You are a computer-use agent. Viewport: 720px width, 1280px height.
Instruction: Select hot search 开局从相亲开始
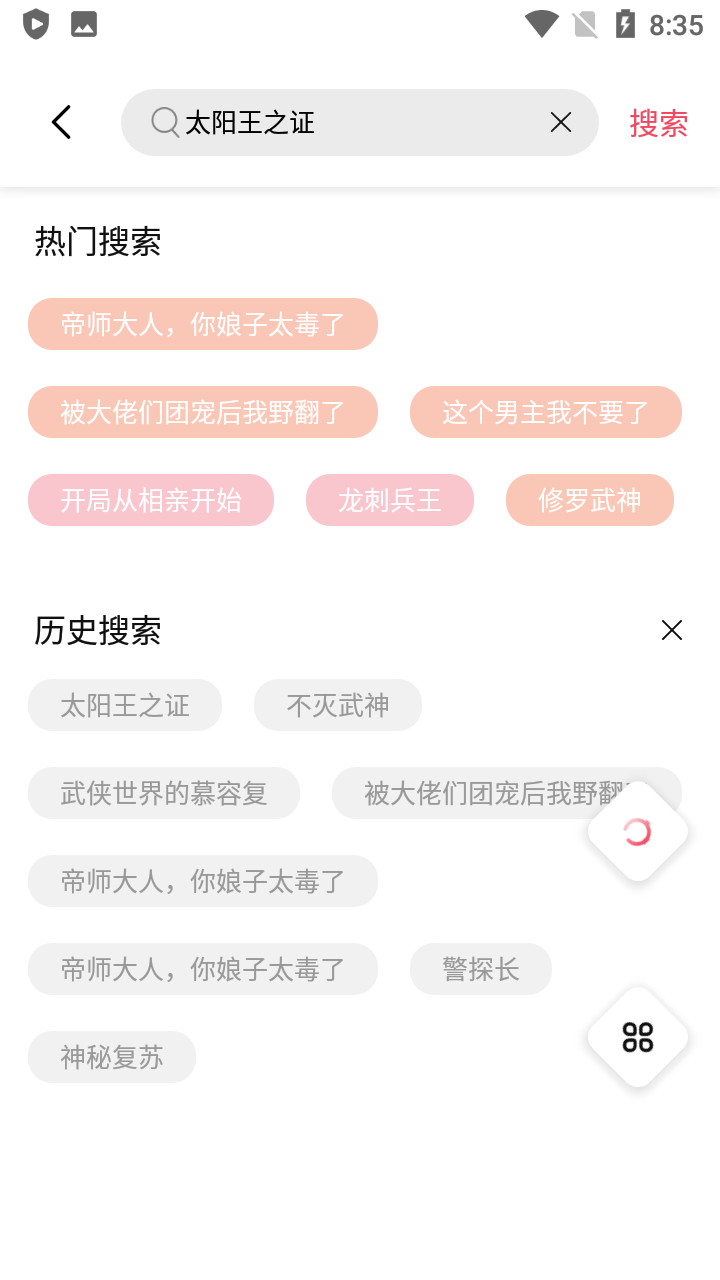(151, 500)
